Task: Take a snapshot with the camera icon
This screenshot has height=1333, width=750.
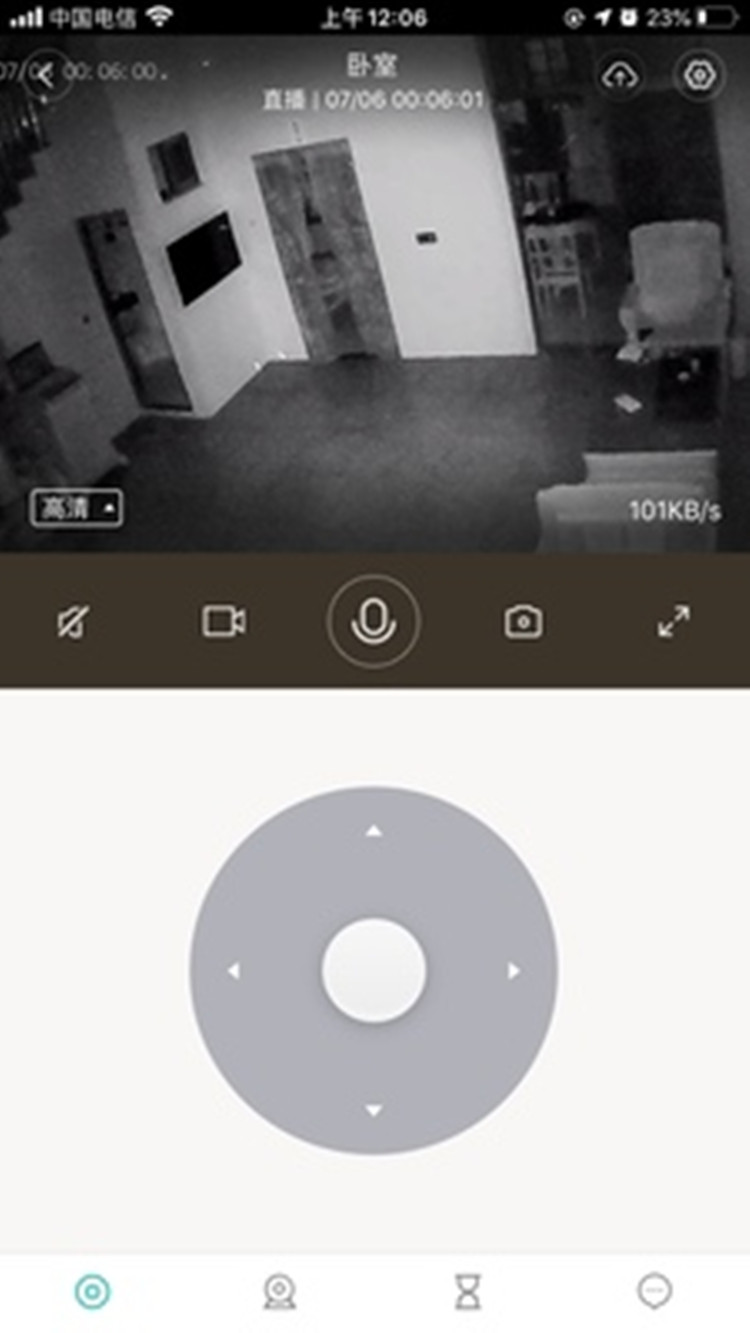Action: click(523, 622)
